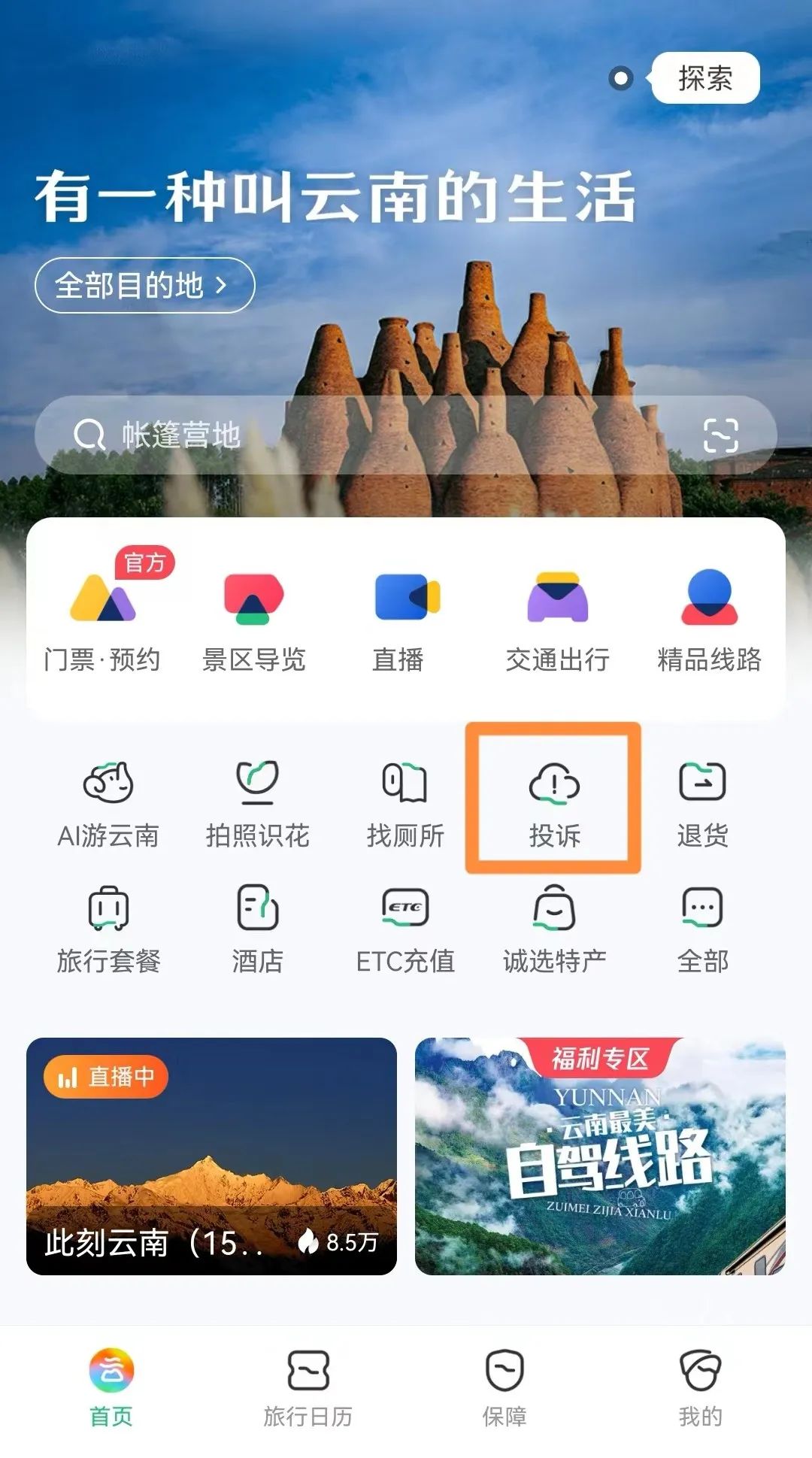Open 精品线路 featured routes
Viewport: 812px width, 1458px height.
707,623
